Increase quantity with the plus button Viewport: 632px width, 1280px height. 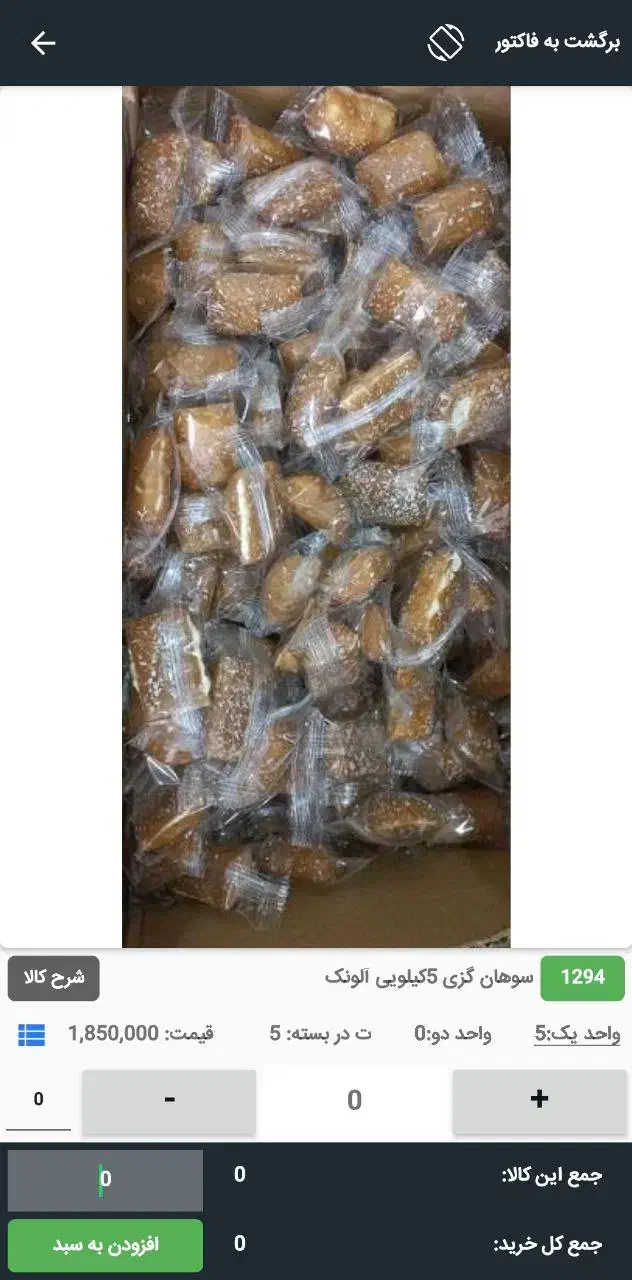539,1100
